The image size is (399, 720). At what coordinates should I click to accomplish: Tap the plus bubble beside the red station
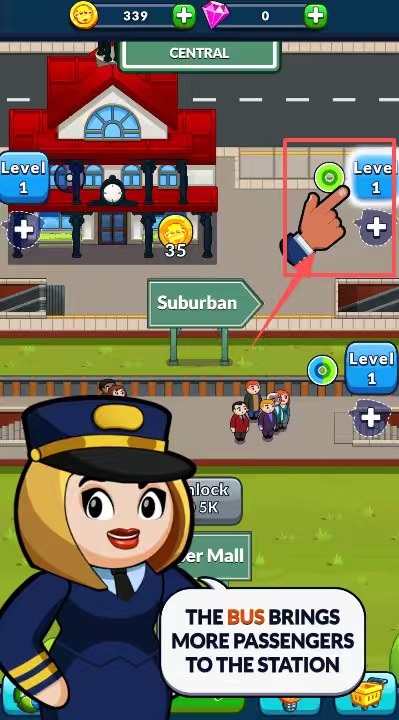(23, 230)
